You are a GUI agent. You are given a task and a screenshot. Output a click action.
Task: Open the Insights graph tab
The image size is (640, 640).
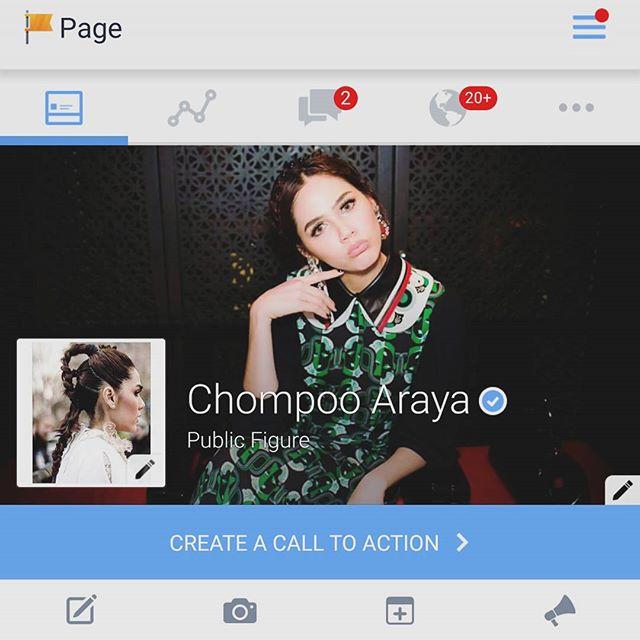point(191,108)
